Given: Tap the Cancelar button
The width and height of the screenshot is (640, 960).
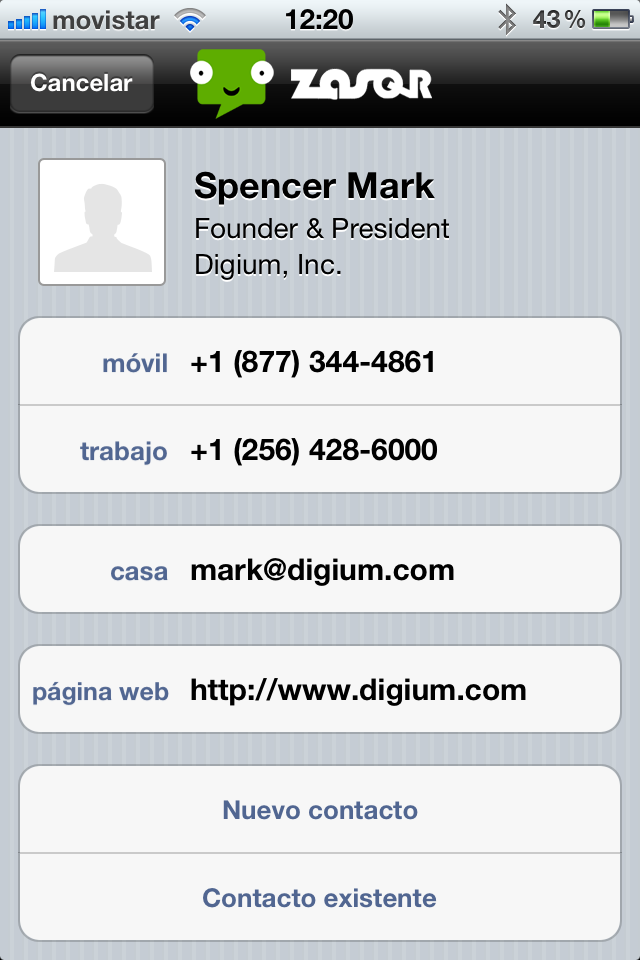Looking at the screenshot, I should coord(81,83).
